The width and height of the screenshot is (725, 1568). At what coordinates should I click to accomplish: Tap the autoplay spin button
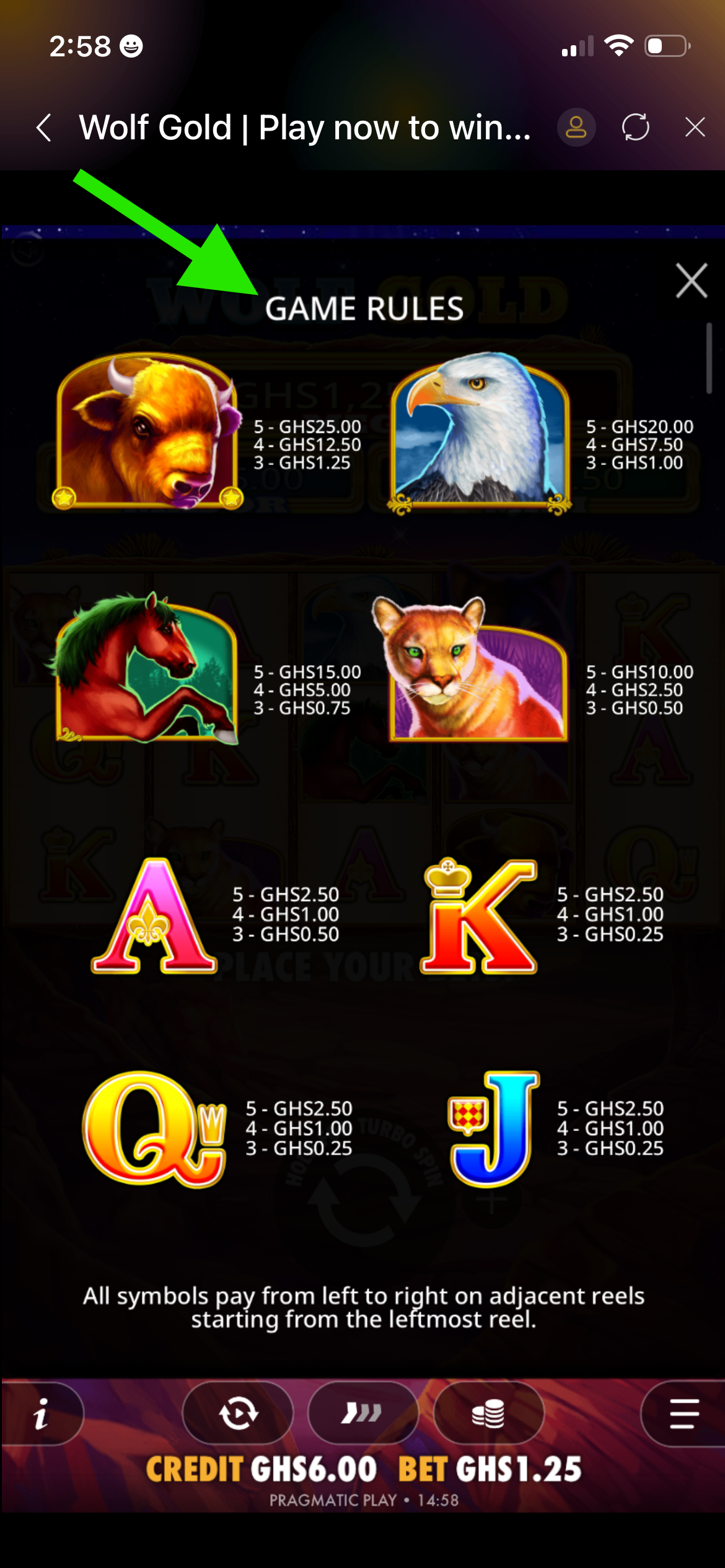click(238, 1413)
